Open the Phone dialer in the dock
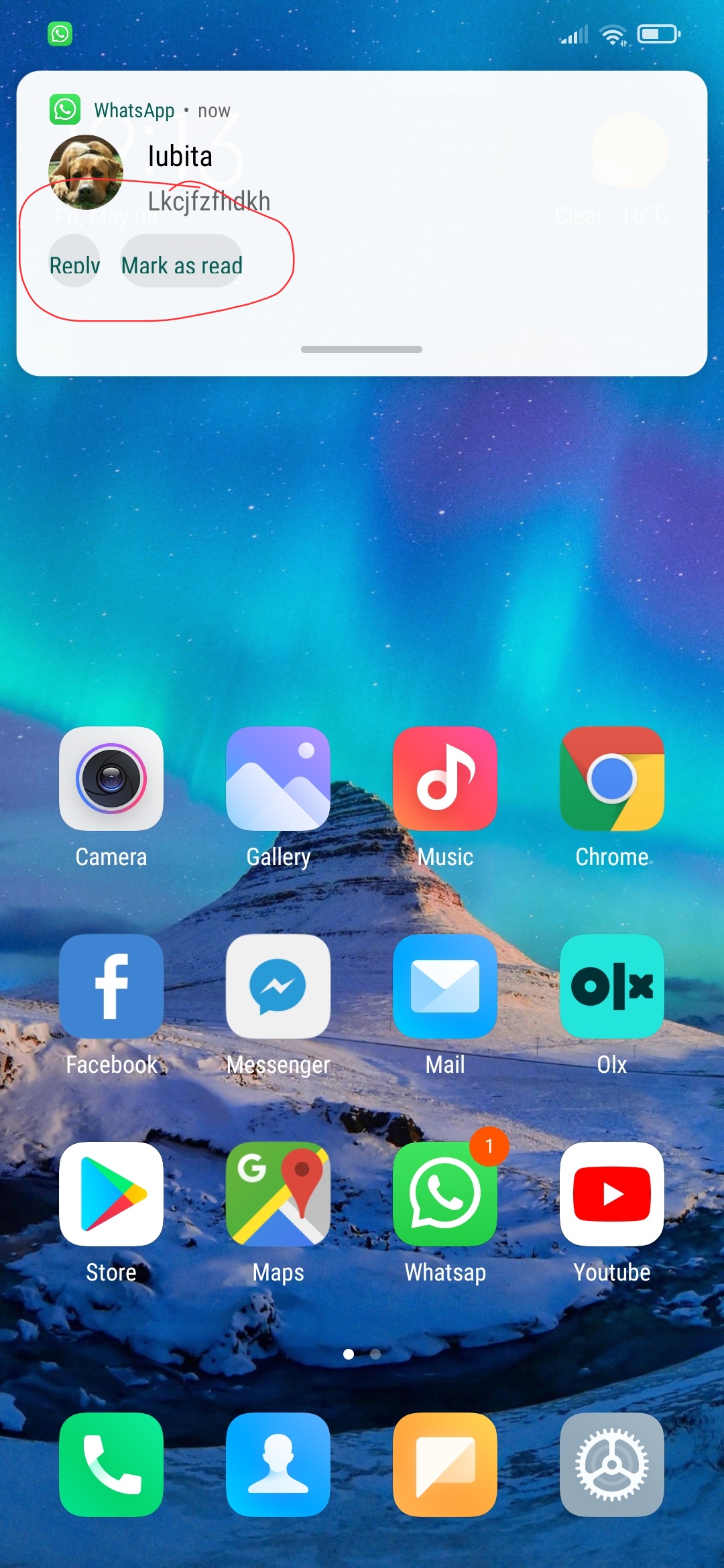This screenshot has height=1568, width=724. [x=111, y=1465]
